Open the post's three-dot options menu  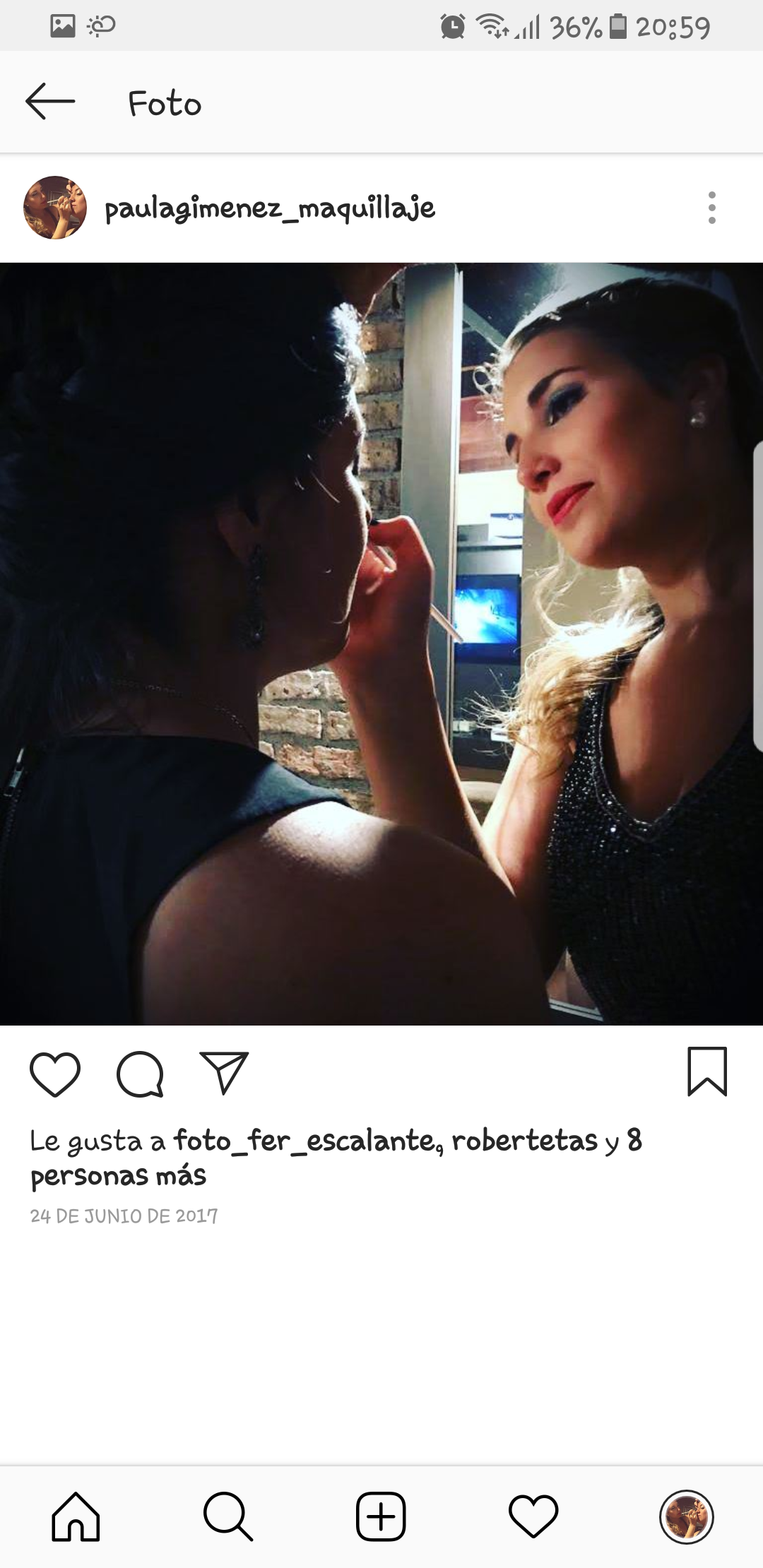(x=711, y=208)
